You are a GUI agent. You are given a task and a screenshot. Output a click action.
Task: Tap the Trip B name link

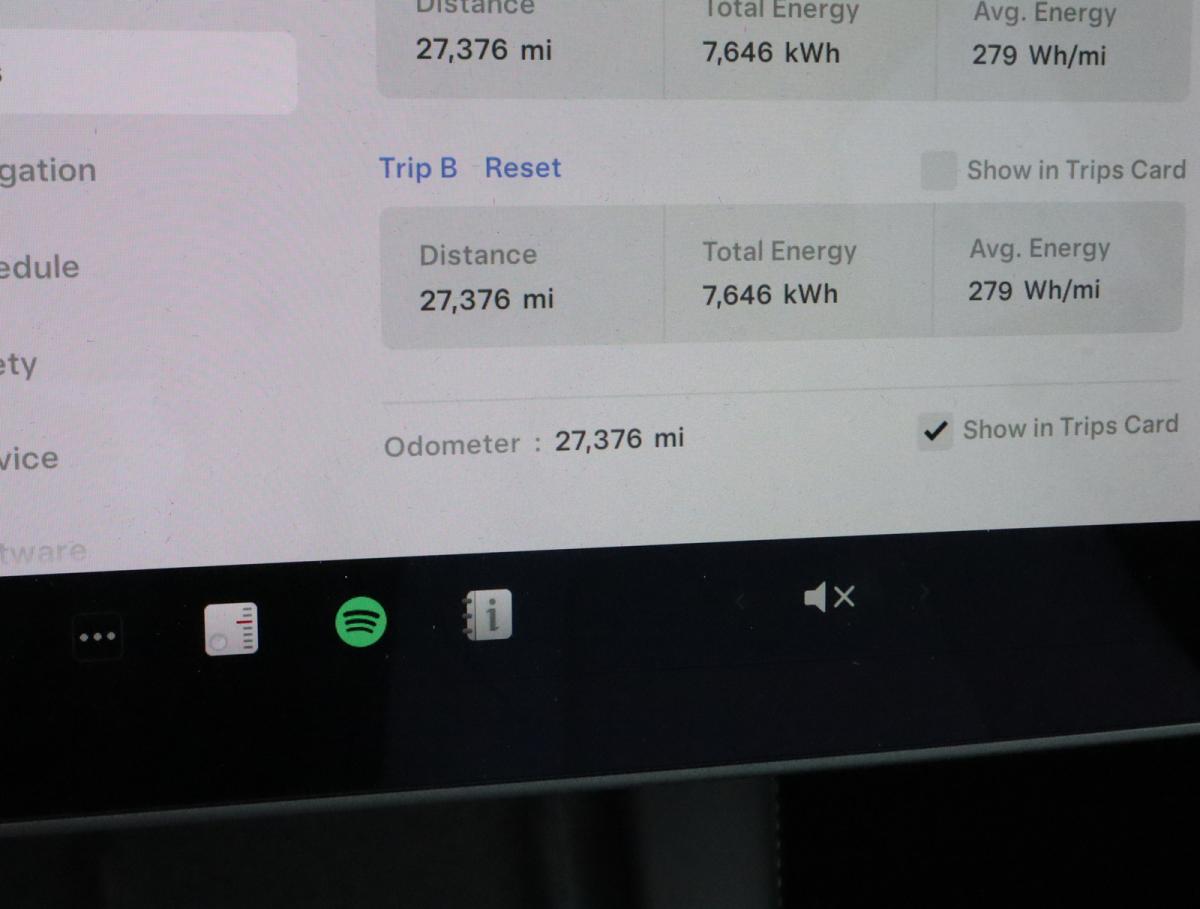pos(417,168)
